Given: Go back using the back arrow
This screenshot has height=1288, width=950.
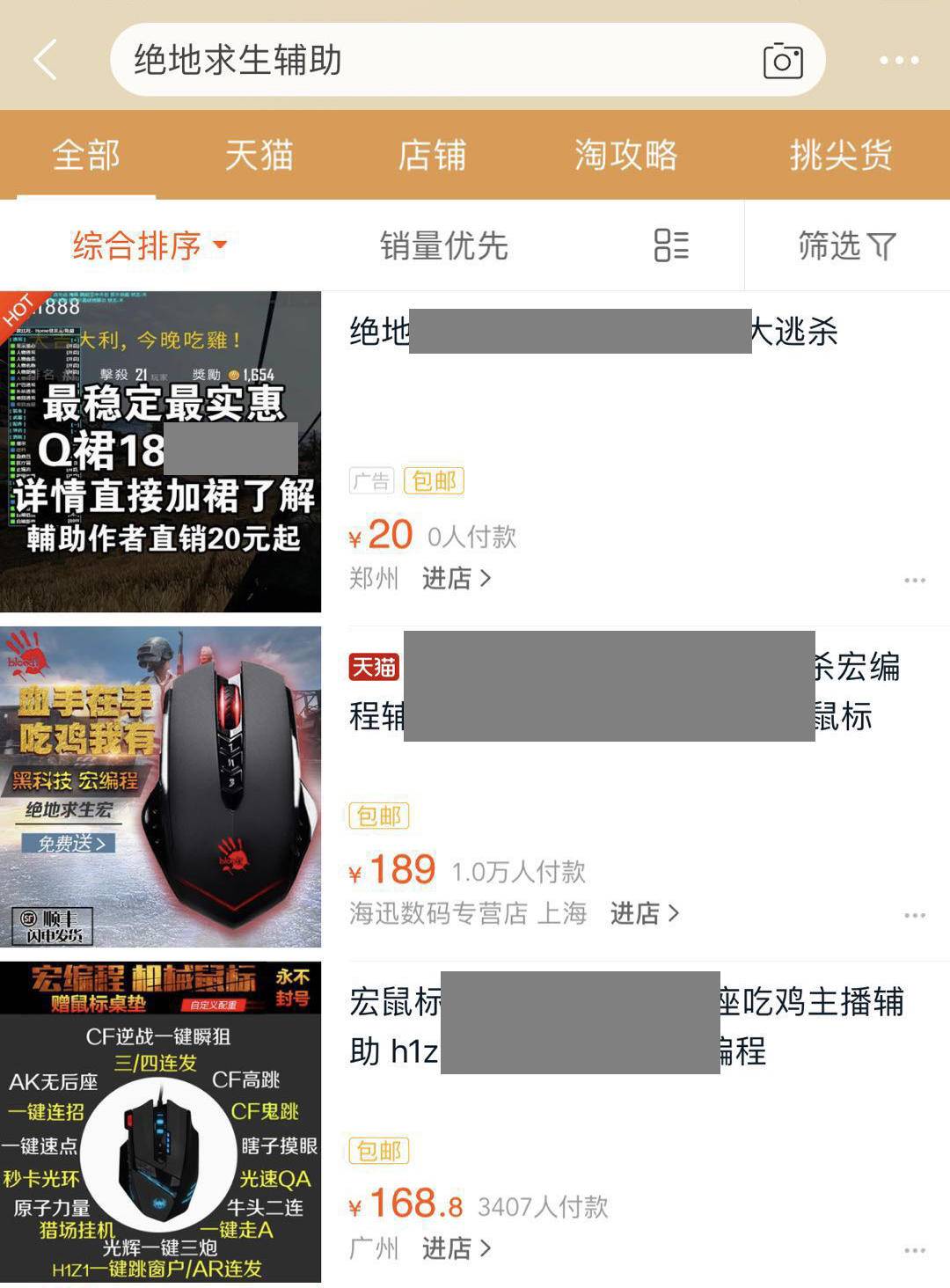Looking at the screenshot, I should coord(46,60).
